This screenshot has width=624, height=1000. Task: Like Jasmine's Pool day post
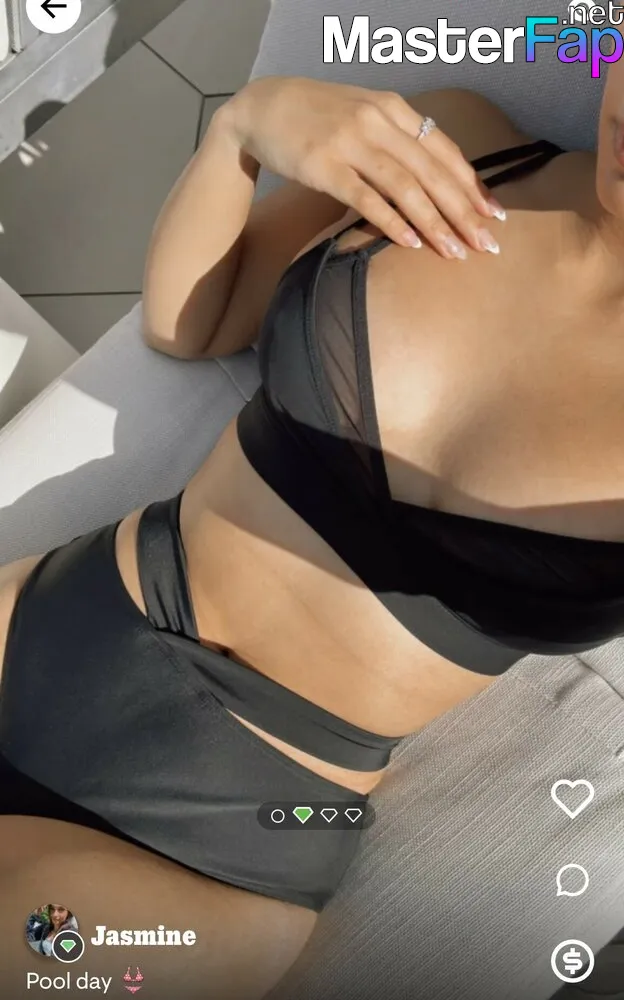click(x=572, y=797)
